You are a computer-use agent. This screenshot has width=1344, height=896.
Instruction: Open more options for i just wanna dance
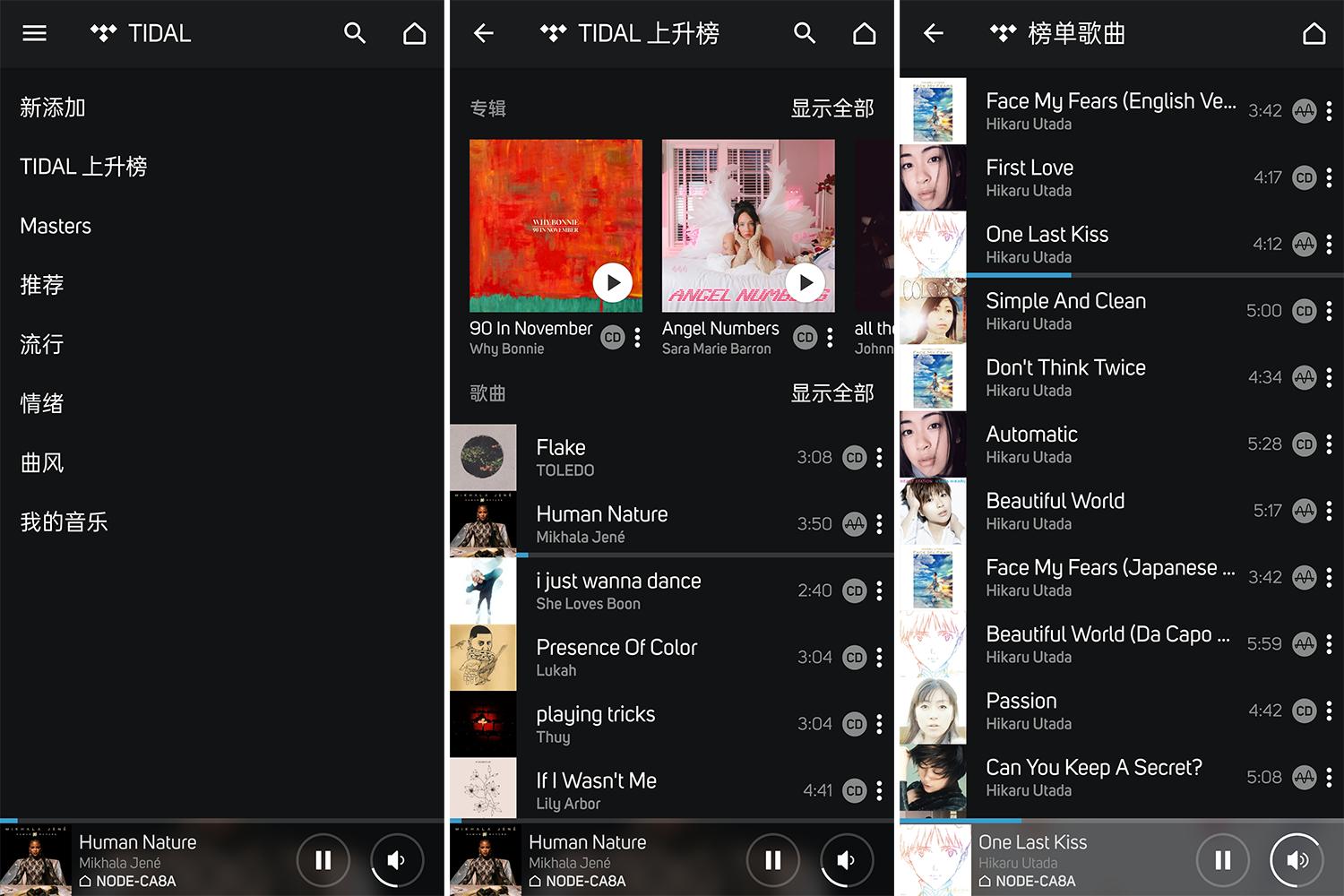(879, 590)
